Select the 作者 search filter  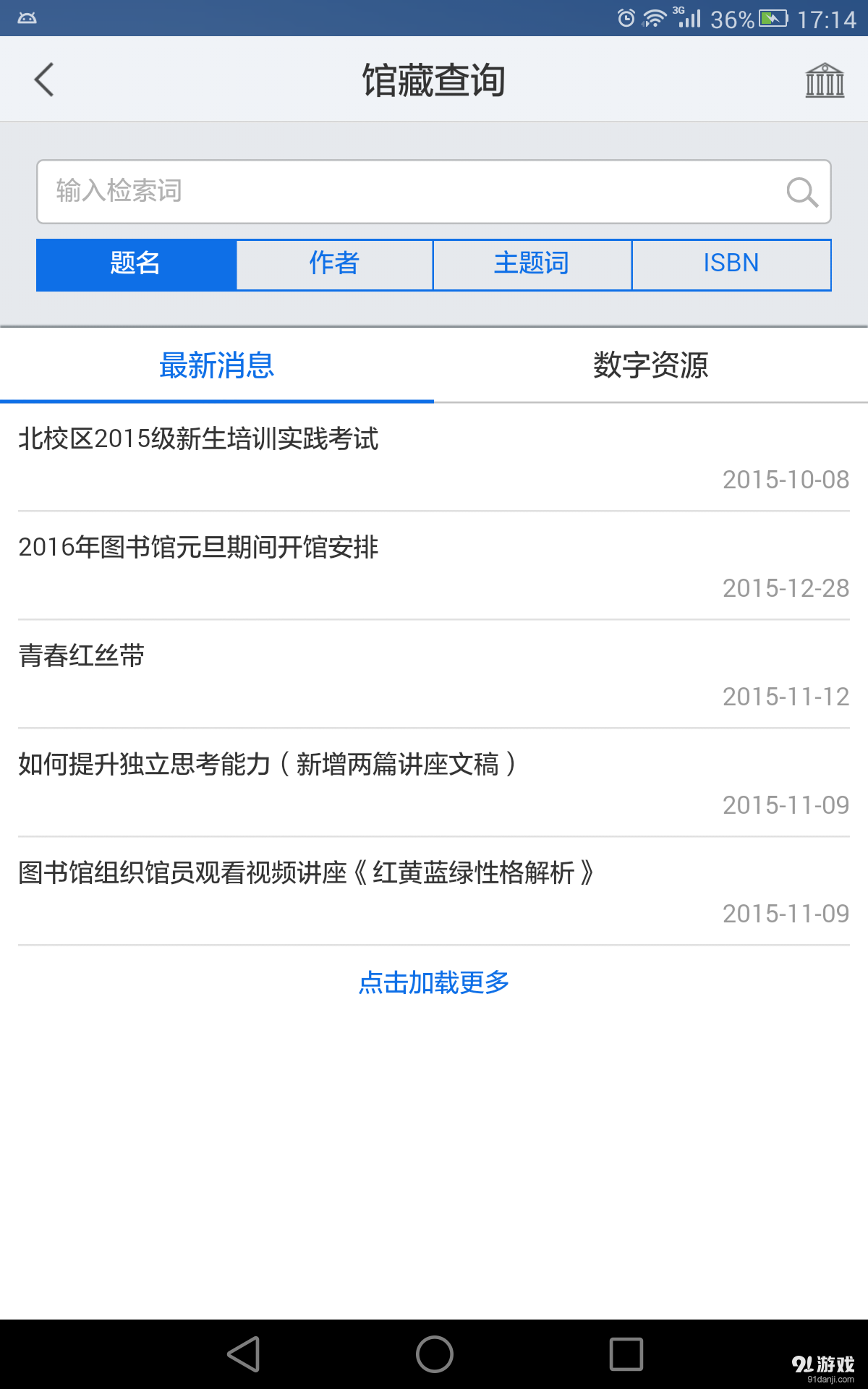tap(335, 263)
